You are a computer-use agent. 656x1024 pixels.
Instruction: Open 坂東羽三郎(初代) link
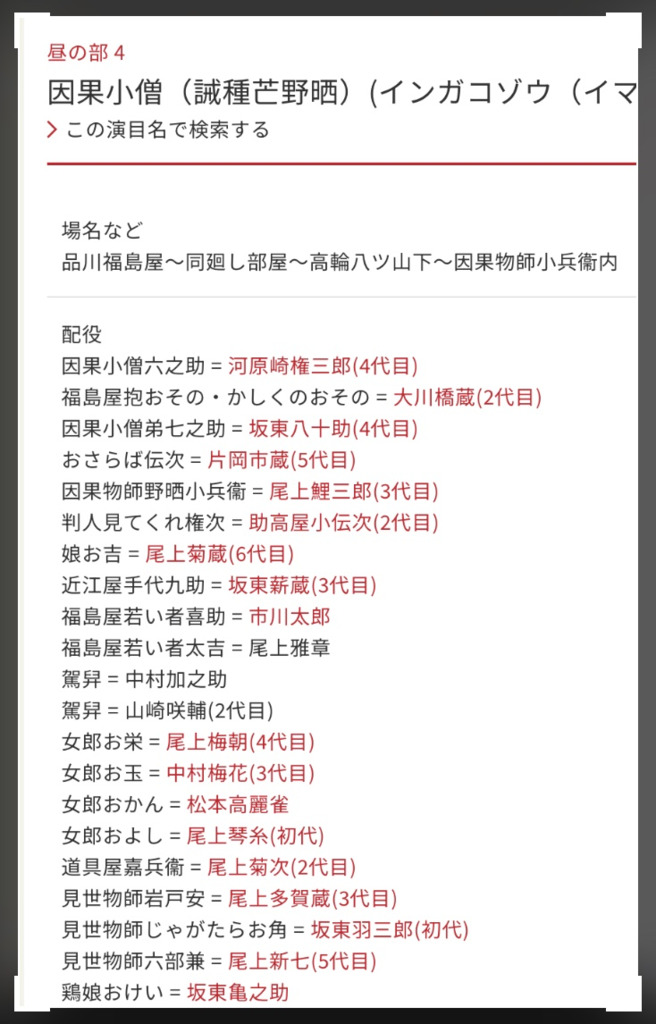[390, 930]
